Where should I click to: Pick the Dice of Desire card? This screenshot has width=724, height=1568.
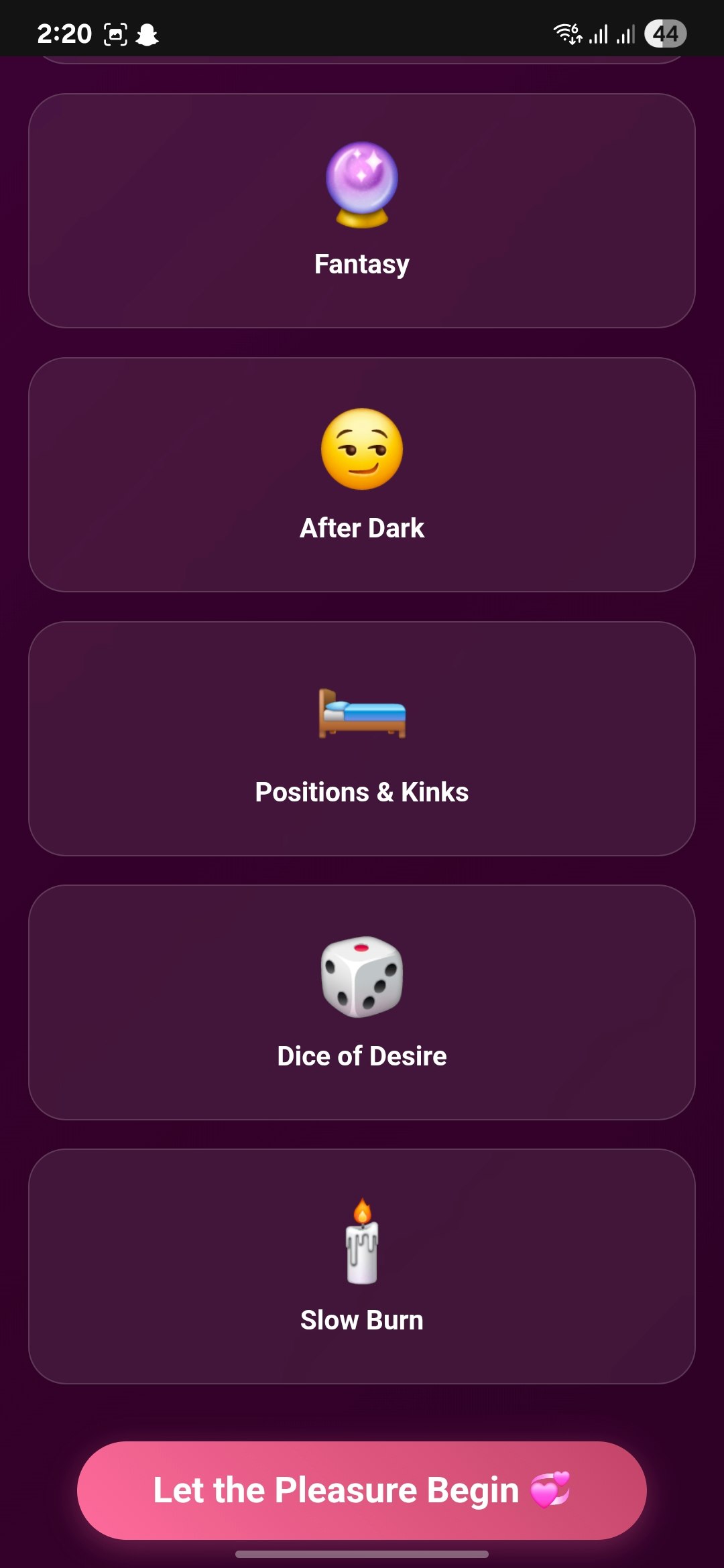(x=362, y=1002)
